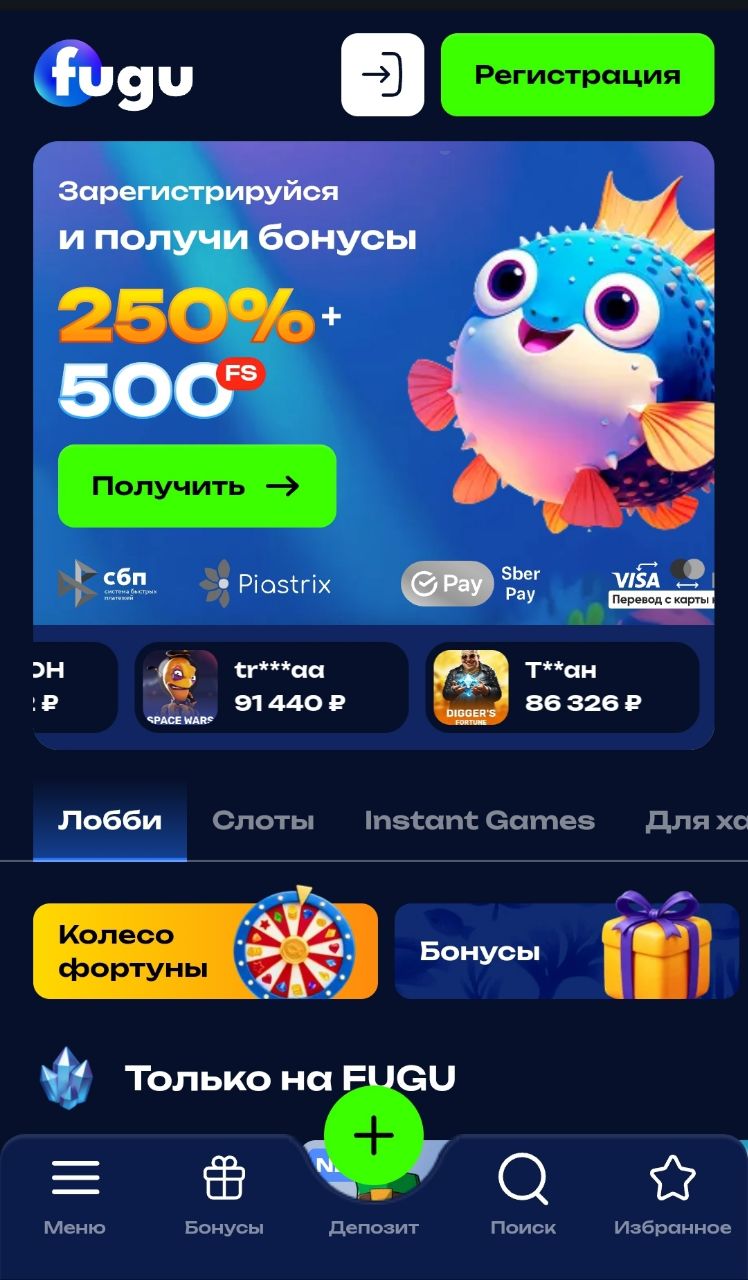Open Избранное via the star icon
Image resolution: width=748 pixels, height=1280 pixels.
click(673, 1178)
